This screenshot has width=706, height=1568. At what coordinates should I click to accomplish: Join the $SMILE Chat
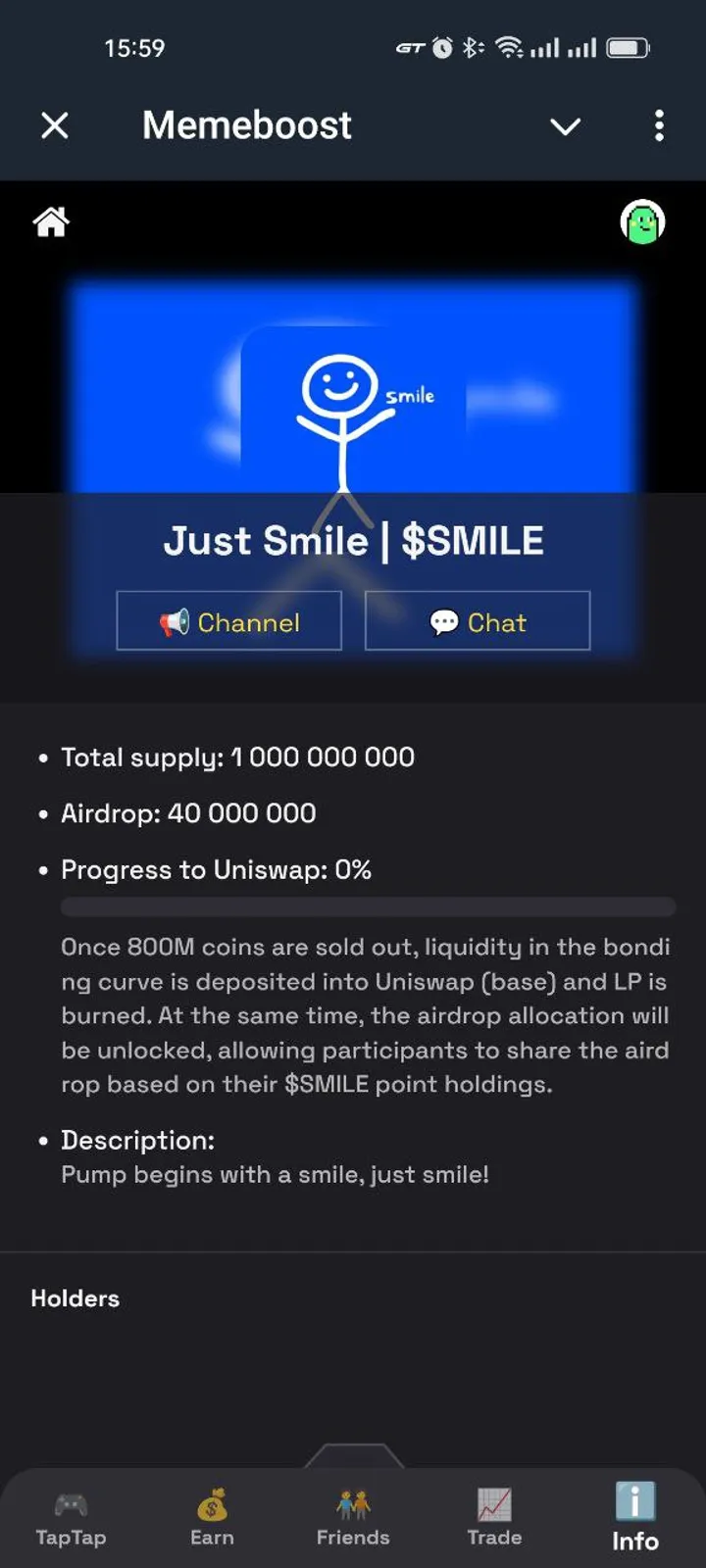coord(478,621)
